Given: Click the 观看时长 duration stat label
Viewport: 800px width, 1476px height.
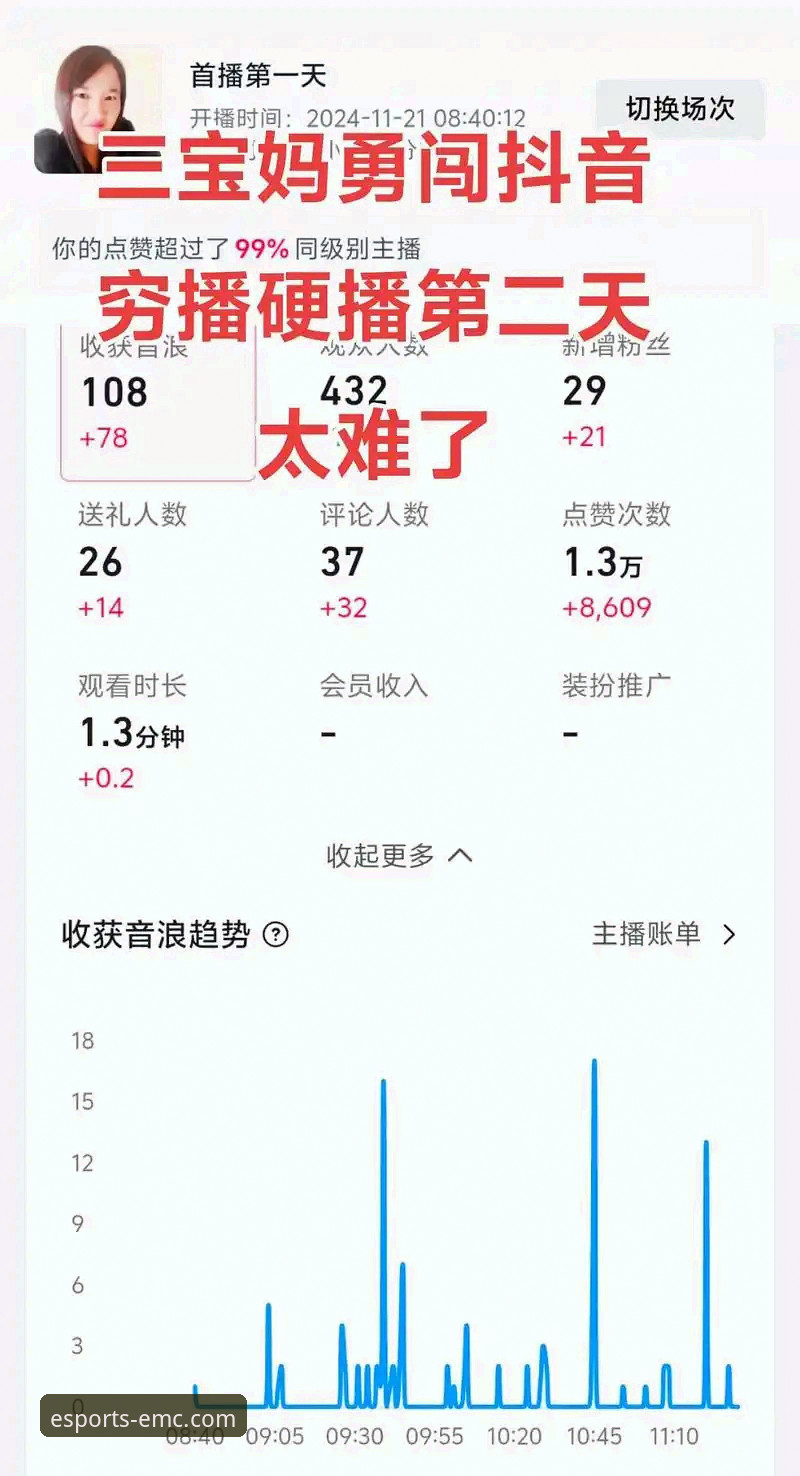Looking at the screenshot, I should tap(131, 686).
